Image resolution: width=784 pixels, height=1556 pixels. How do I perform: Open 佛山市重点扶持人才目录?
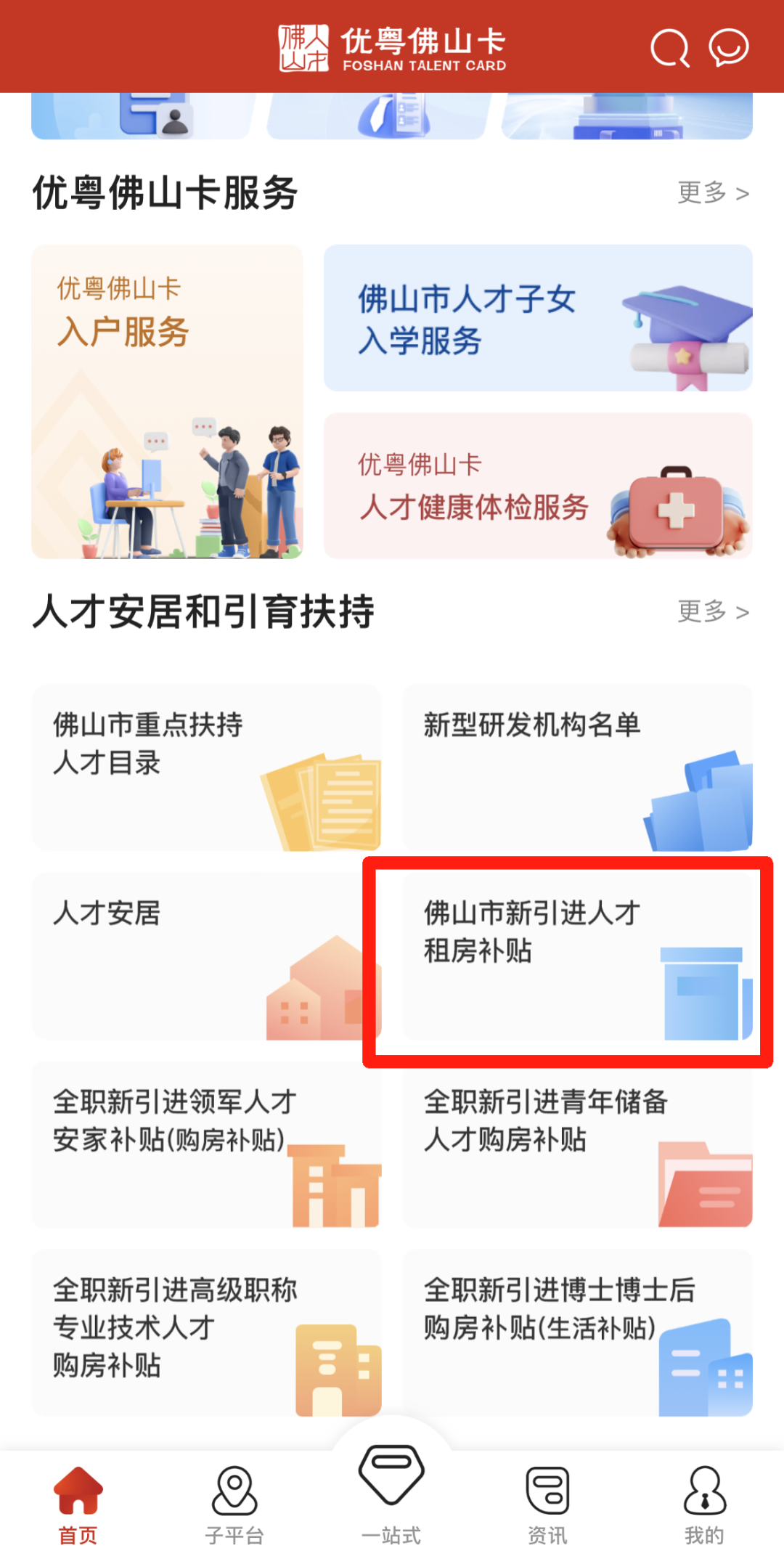206,767
